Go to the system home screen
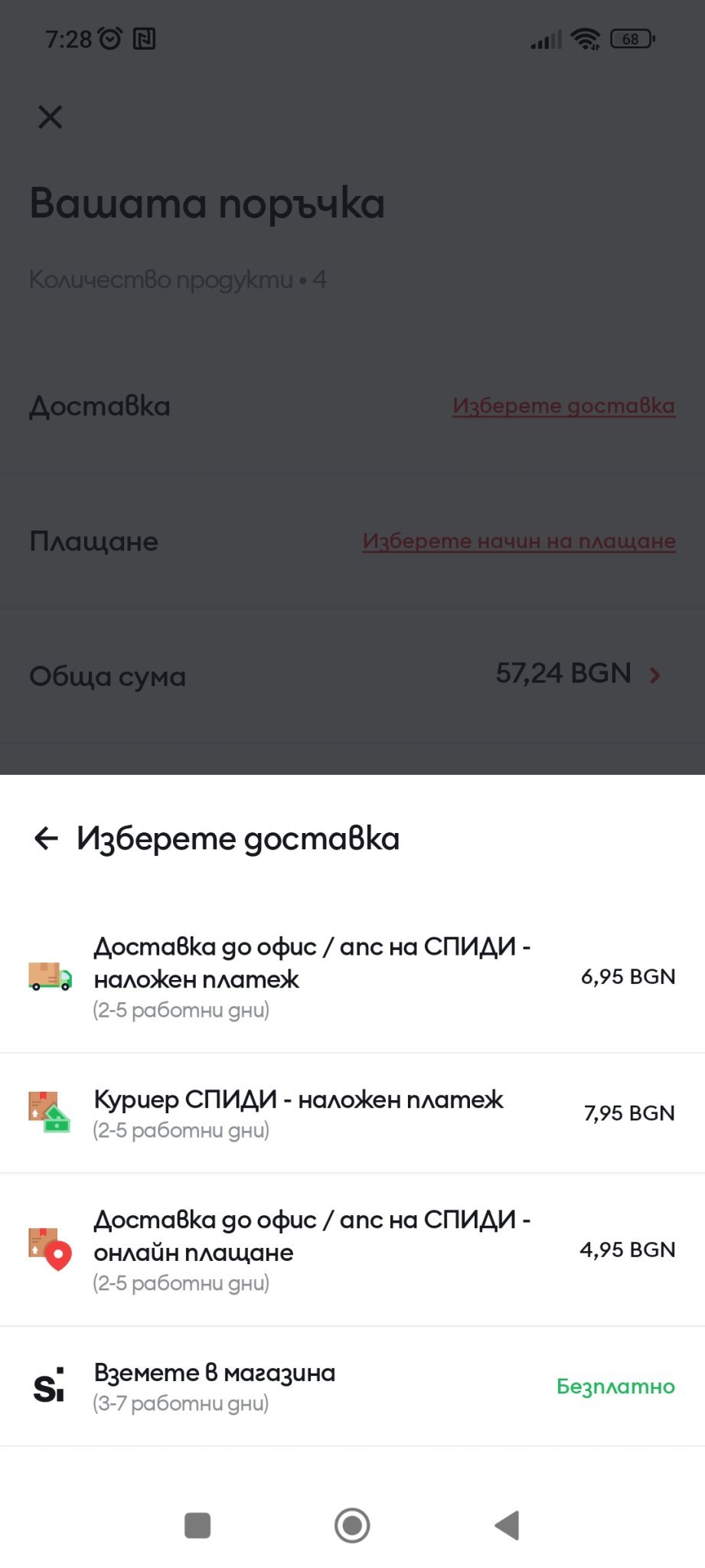This screenshot has height=1568, width=705. pos(352,1525)
